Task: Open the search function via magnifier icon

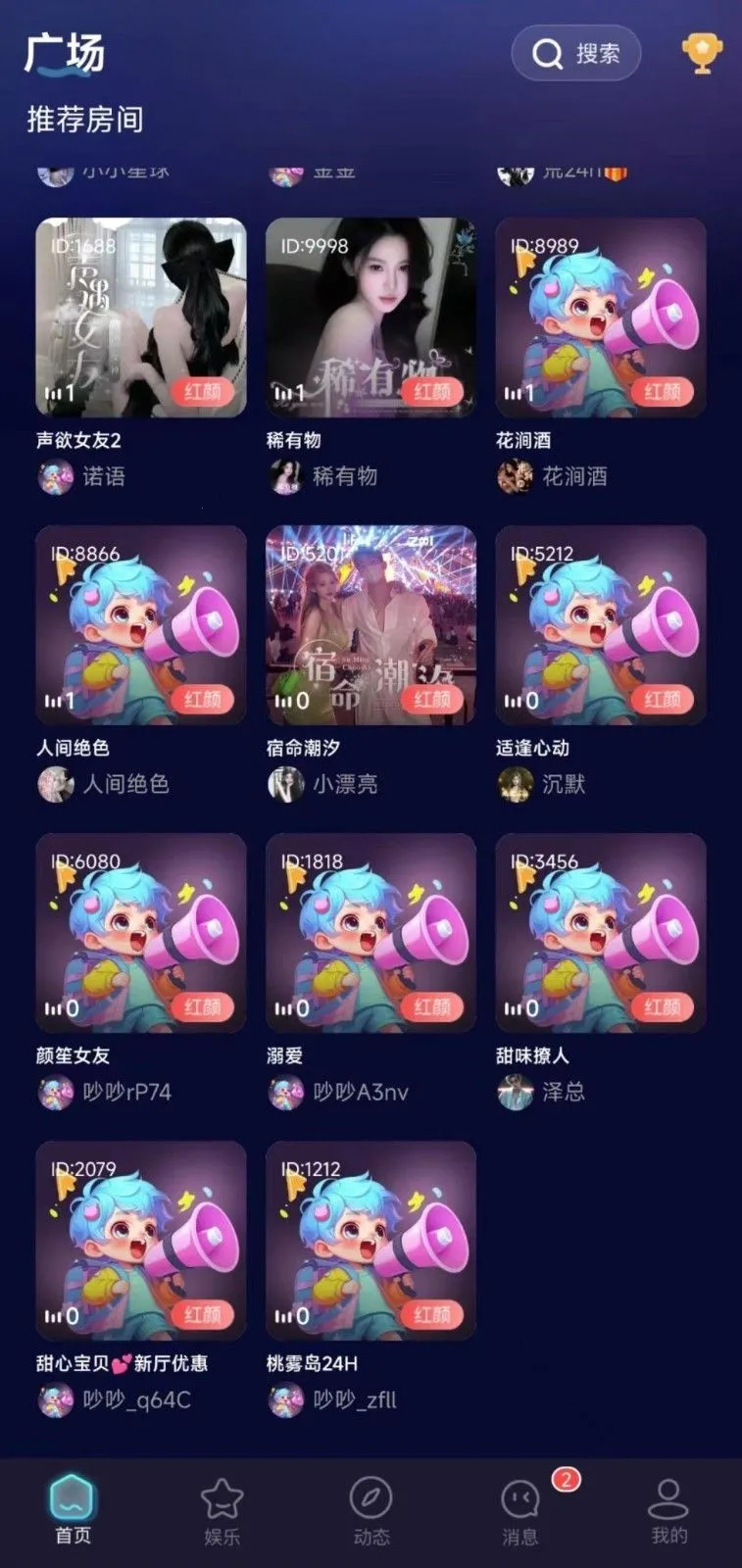Action: point(545,55)
